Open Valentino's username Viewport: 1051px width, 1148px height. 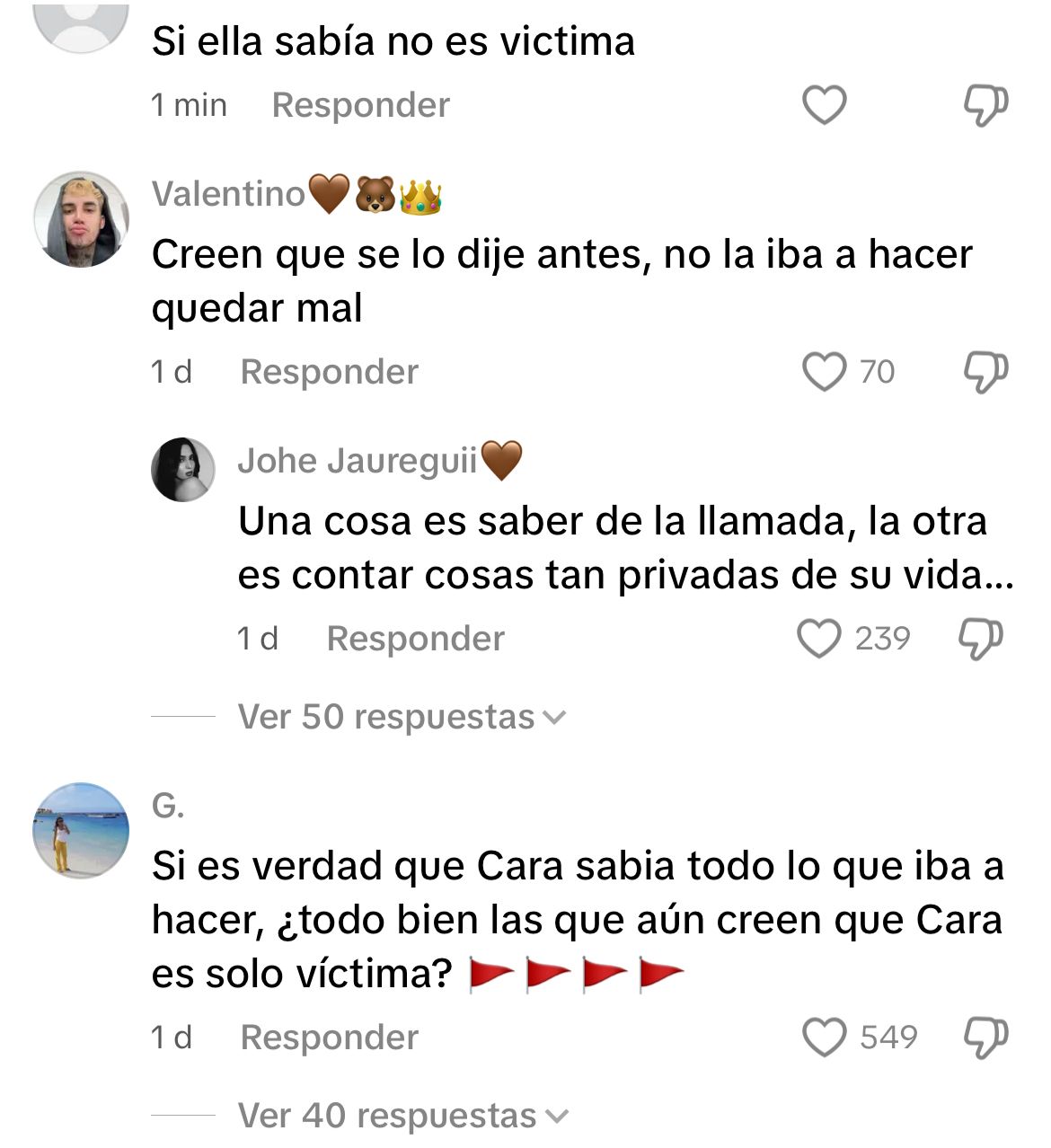click(x=229, y=194)
